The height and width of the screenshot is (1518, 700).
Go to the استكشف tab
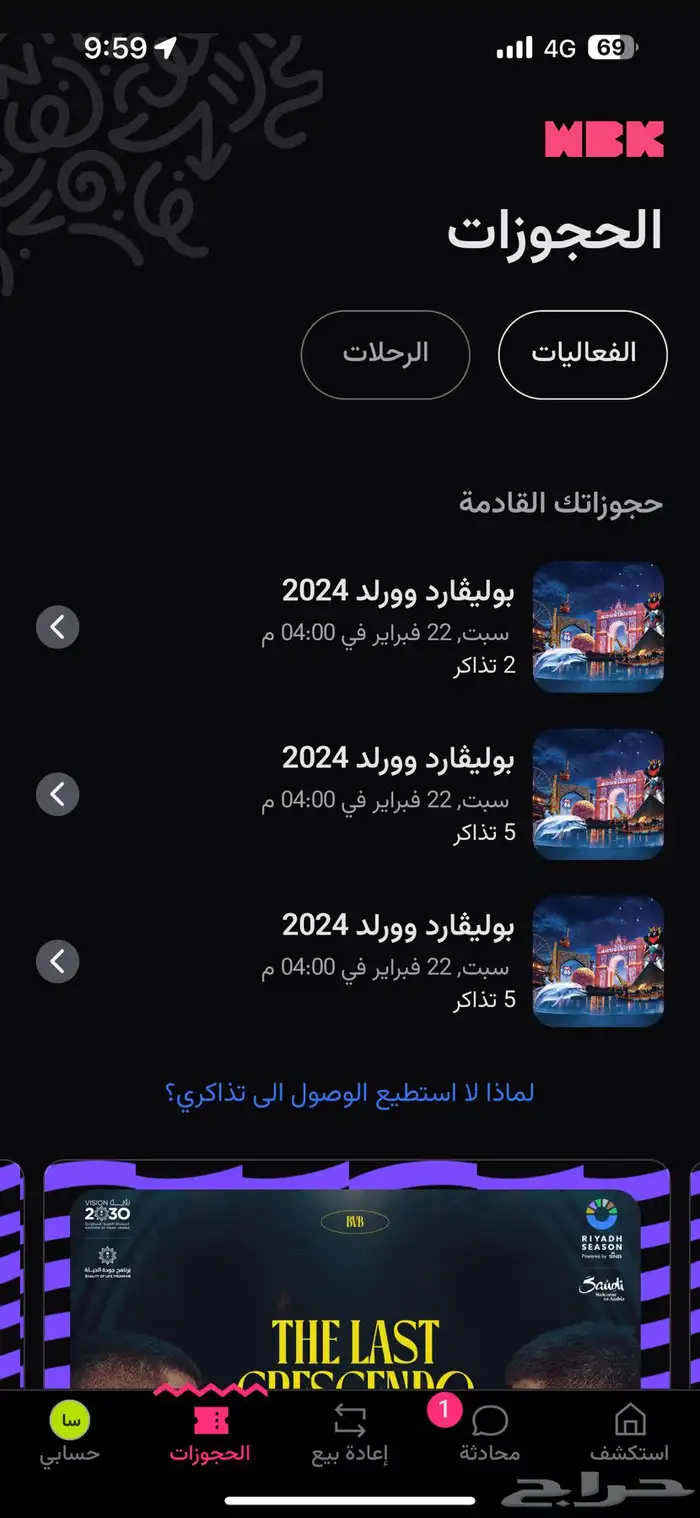coord(629,1432)
